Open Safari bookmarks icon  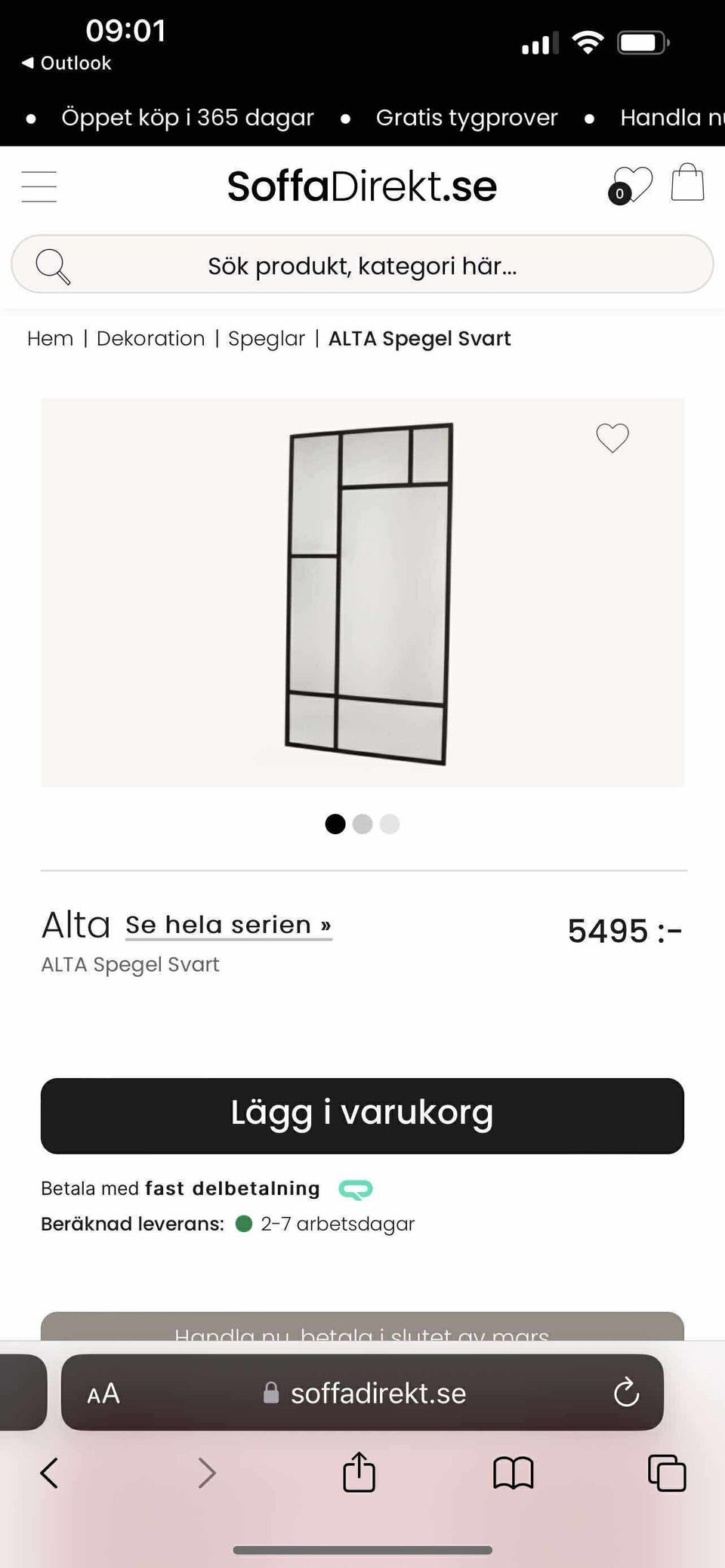pos(513,1471)
